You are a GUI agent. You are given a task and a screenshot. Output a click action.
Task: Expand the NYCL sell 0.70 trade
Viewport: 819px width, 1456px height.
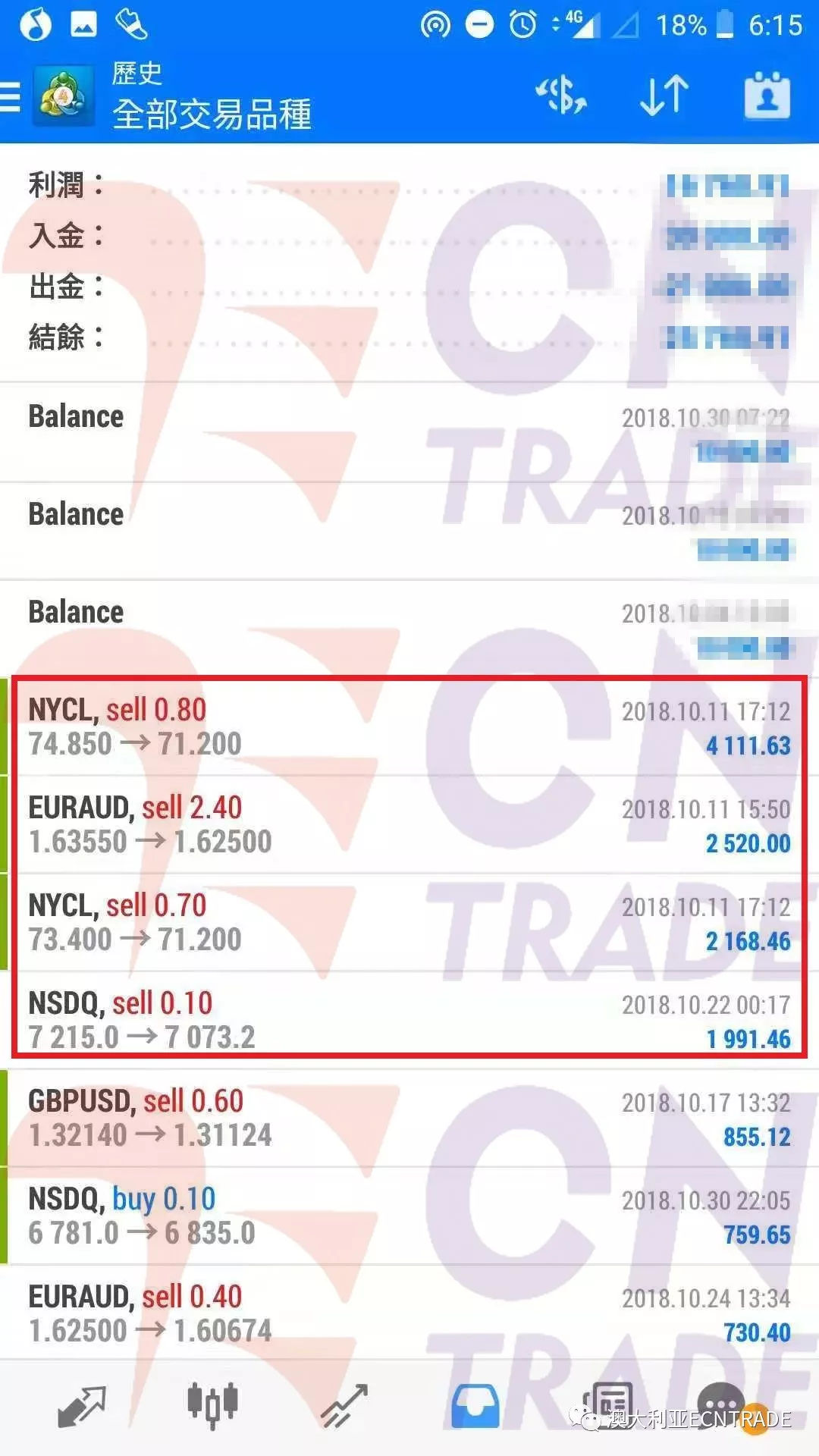pos(408,923)
